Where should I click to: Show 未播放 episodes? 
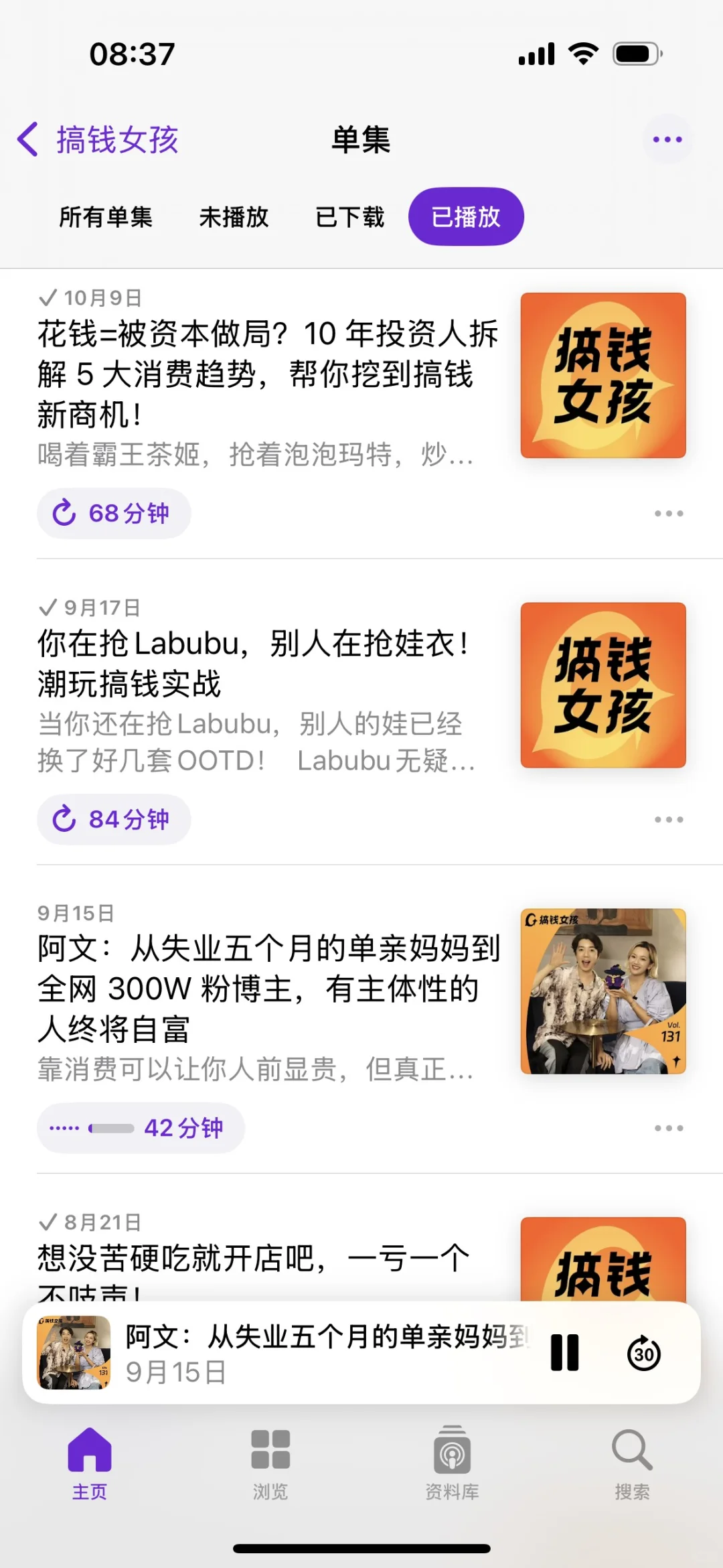234,217
